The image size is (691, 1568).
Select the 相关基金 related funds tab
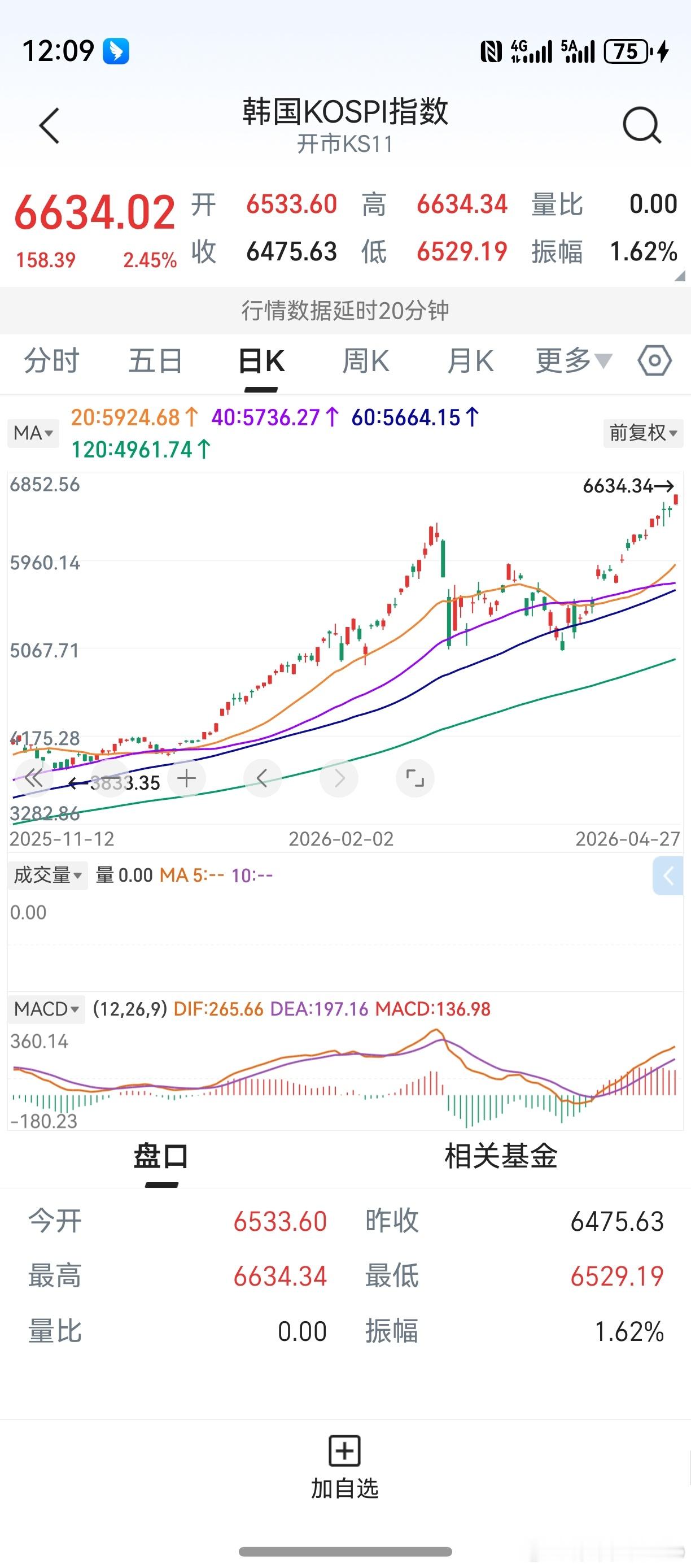pyautogui.click(x=502, y=1155)
